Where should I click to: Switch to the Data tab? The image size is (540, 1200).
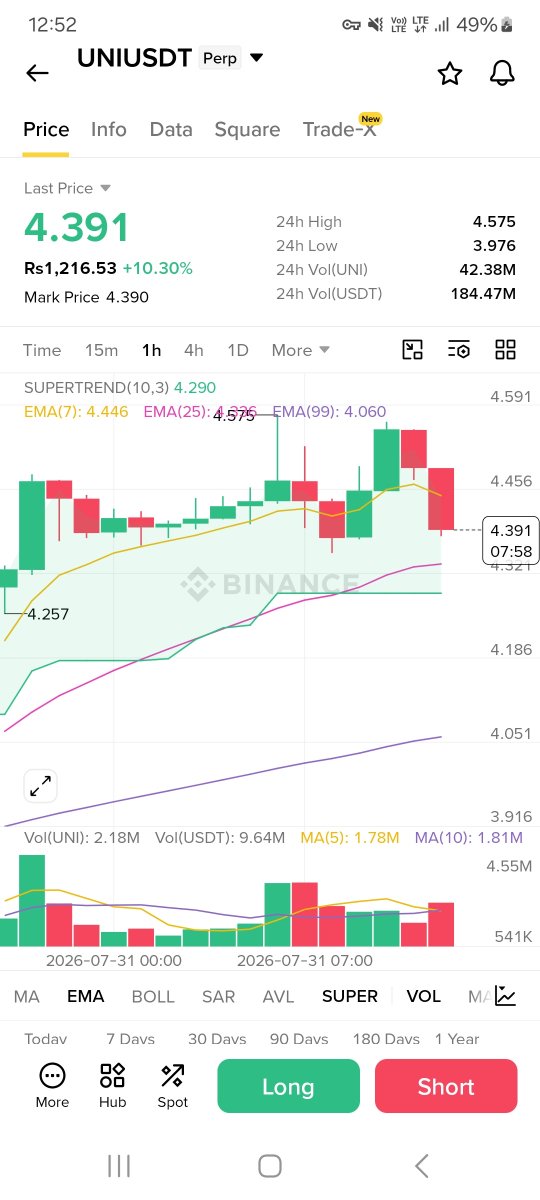[171, 129]
